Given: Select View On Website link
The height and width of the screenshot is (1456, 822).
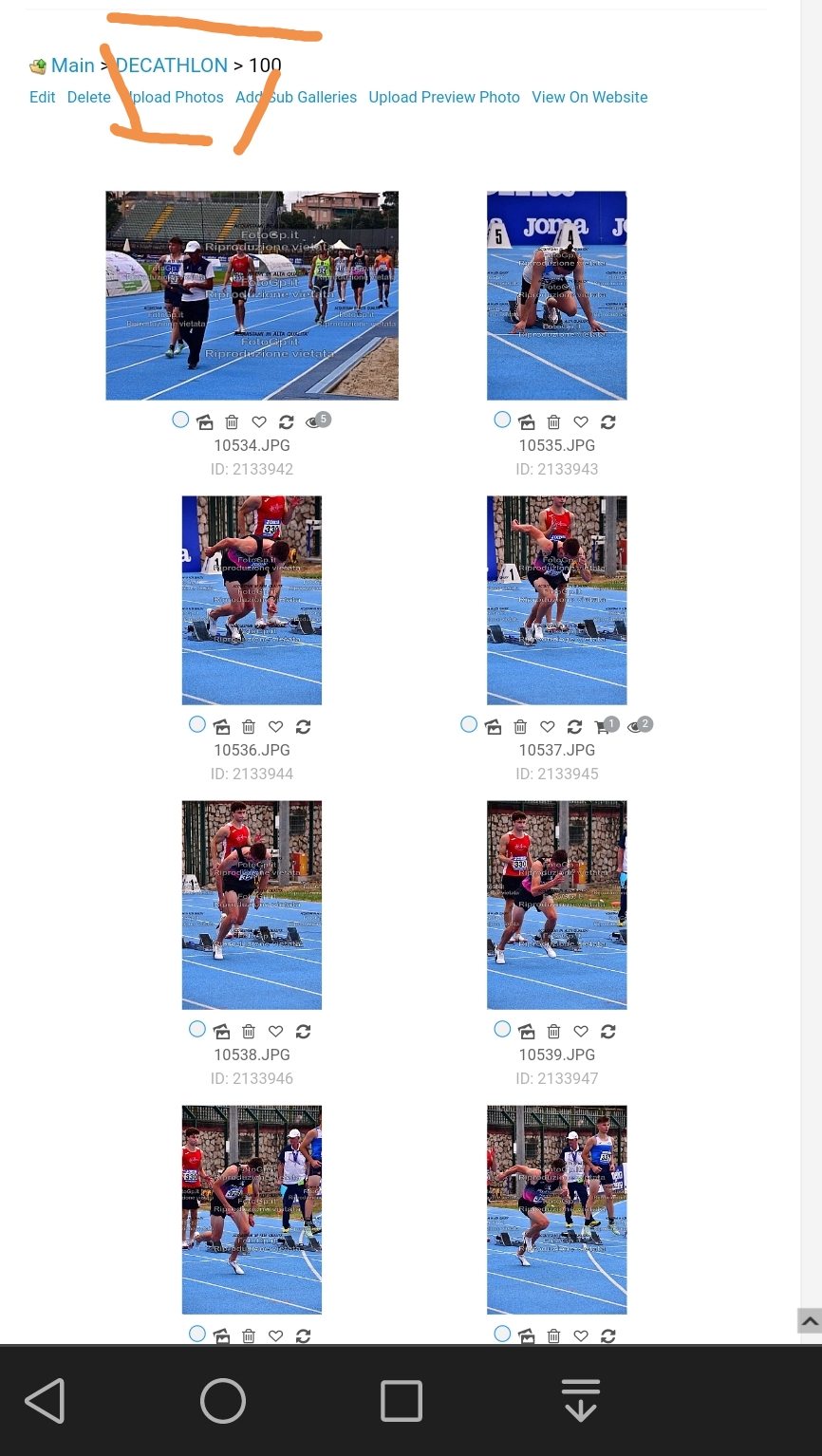Looking at the screenshot, I should 589,97.
